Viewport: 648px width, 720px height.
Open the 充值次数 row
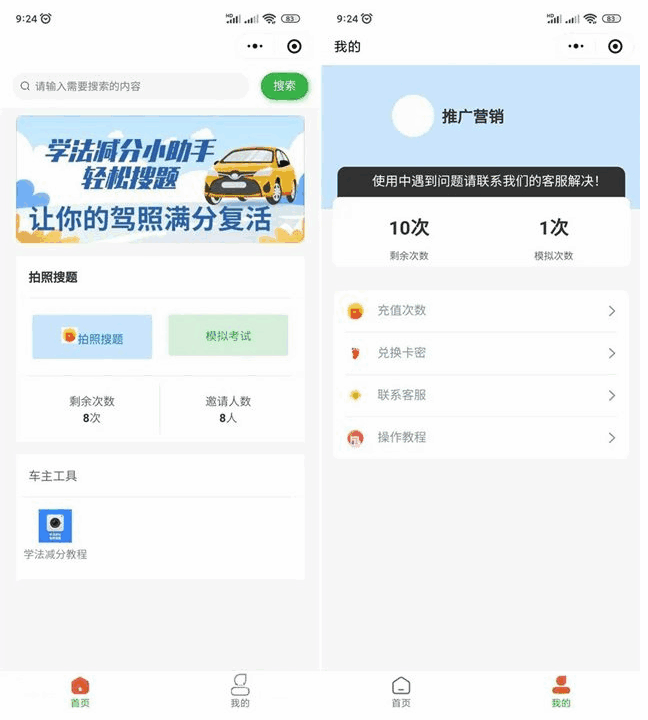click(480, 311)
